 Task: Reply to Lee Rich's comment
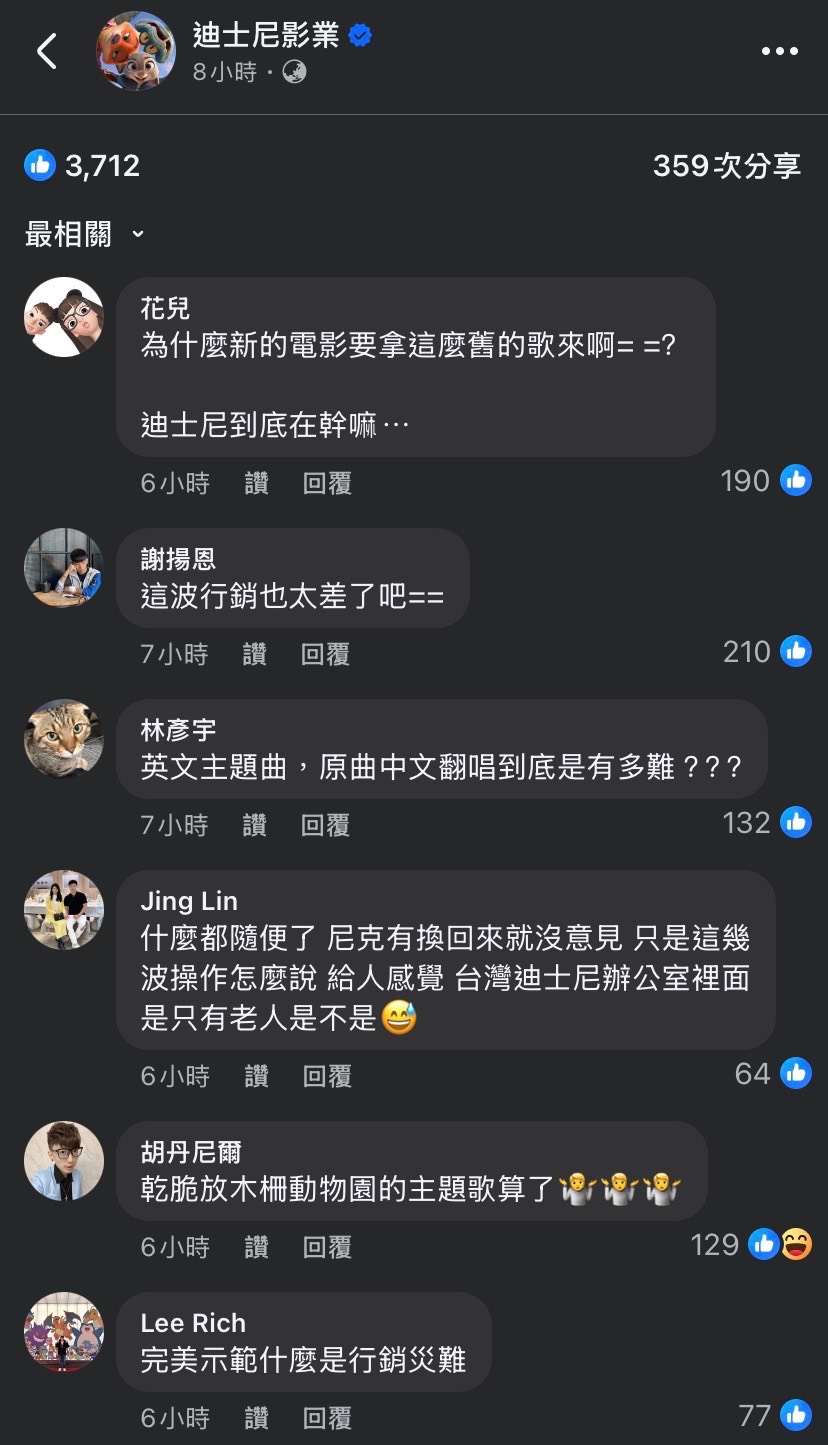327,1419
